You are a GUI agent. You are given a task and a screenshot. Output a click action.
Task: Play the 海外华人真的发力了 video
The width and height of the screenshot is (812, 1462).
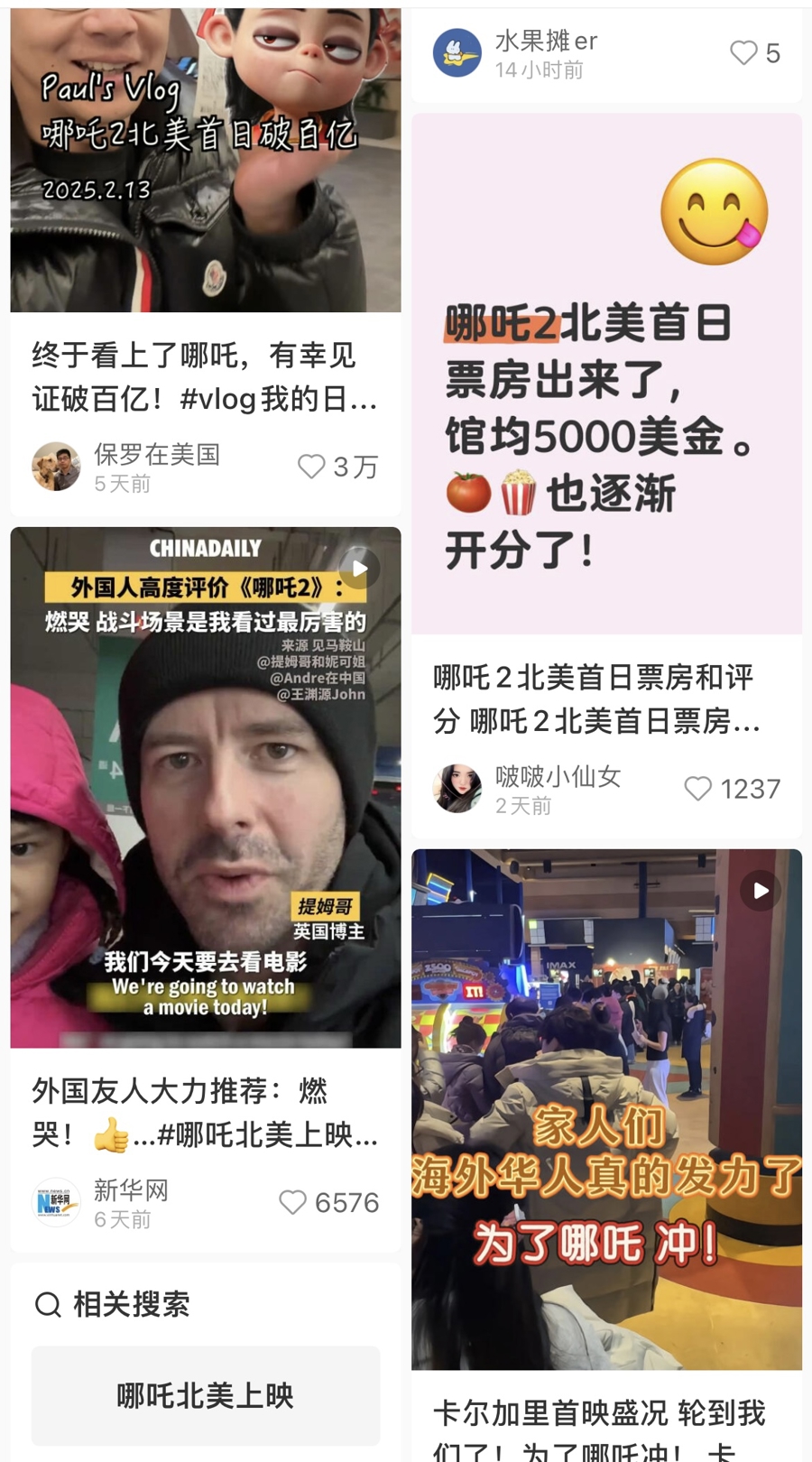tap(606, 1108)
